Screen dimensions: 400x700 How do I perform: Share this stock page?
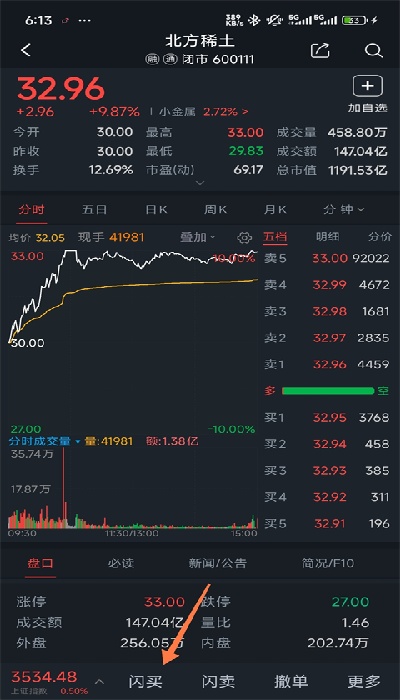click(x=320, y=50)
